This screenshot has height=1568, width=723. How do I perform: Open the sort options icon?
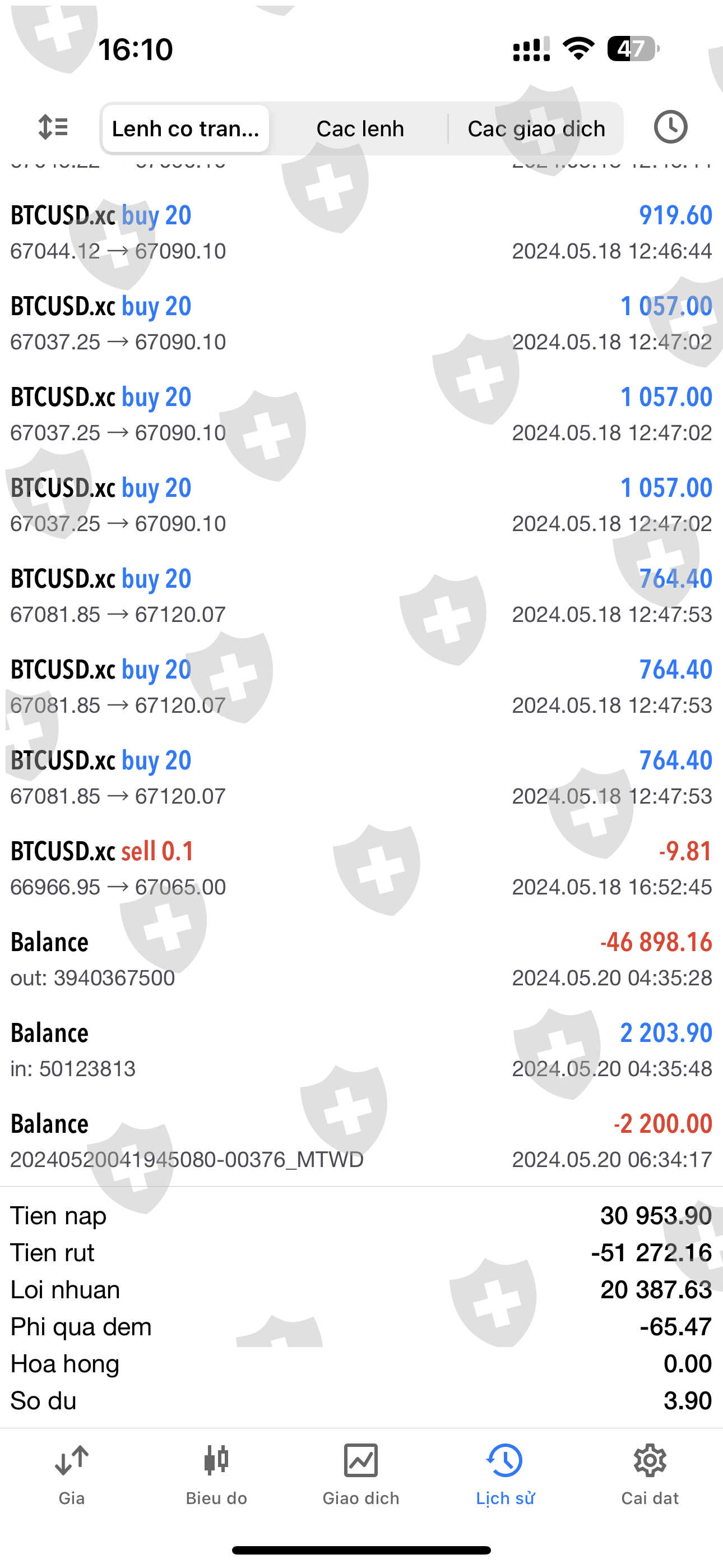[x=53, y=128]
